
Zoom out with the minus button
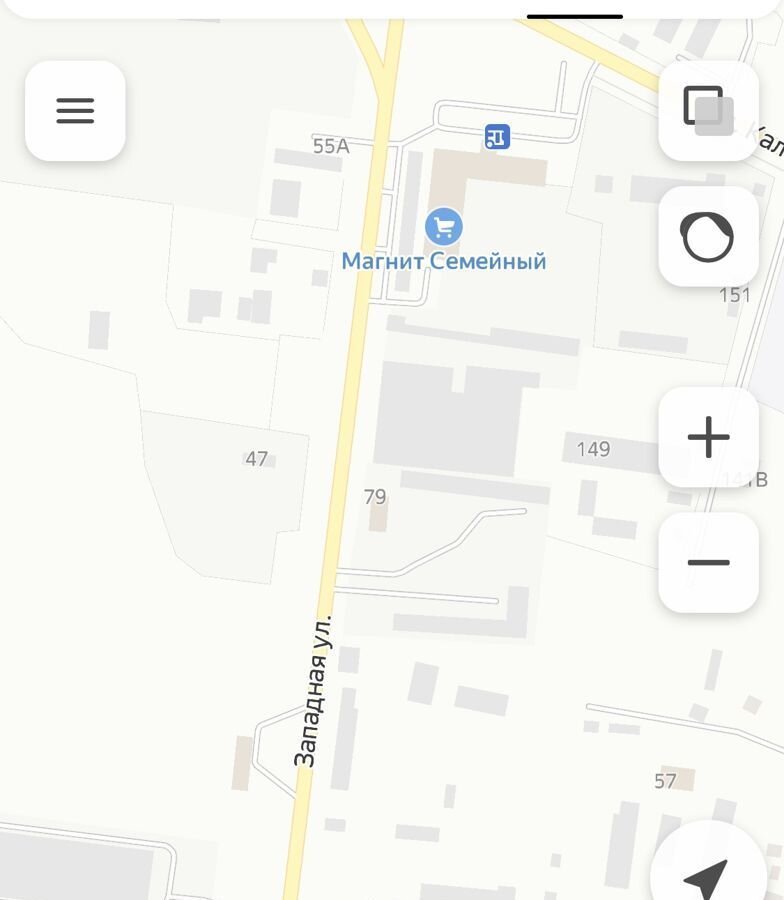708,562
